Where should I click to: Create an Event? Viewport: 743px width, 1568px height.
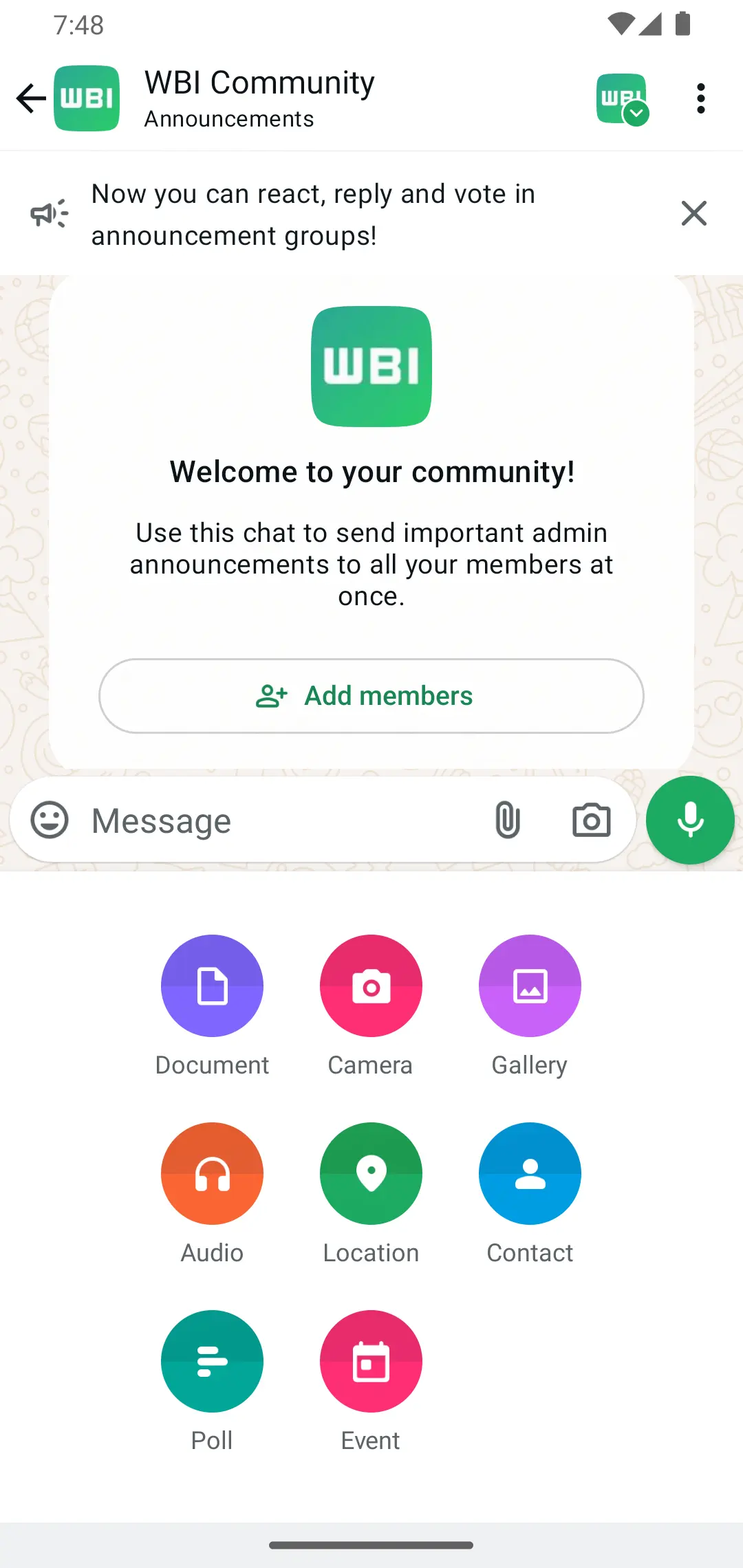point(371,1361)
